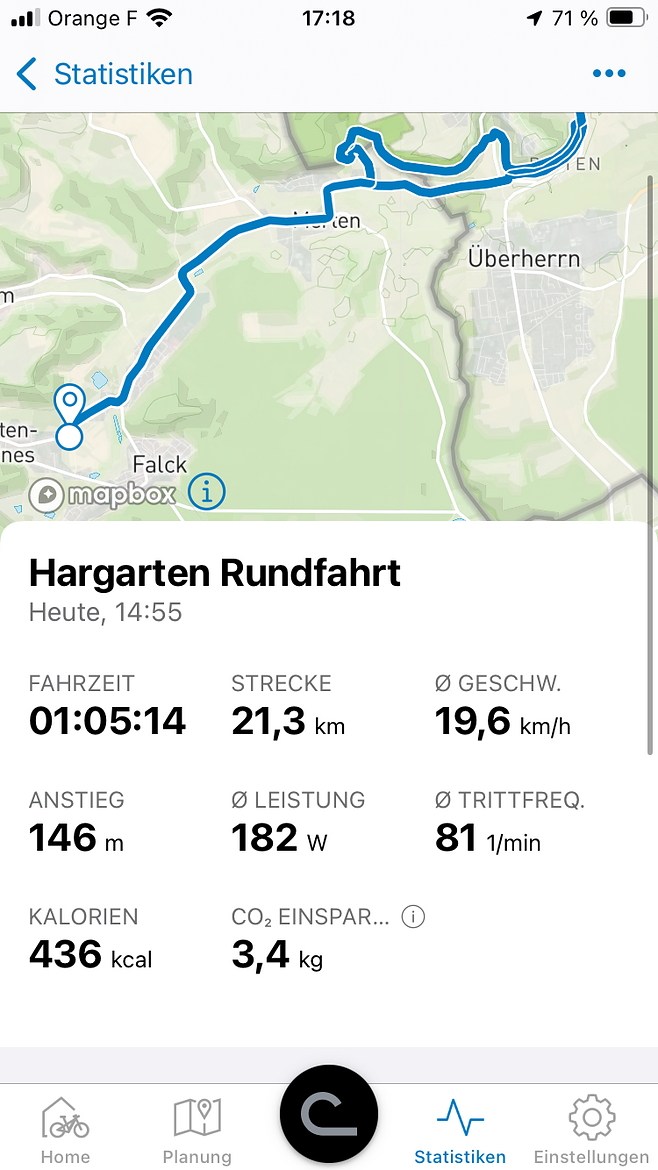The height and width of the screenshot is (1170, 658).
Task: Open the mapbox info icon
Action: click(207, 492)
